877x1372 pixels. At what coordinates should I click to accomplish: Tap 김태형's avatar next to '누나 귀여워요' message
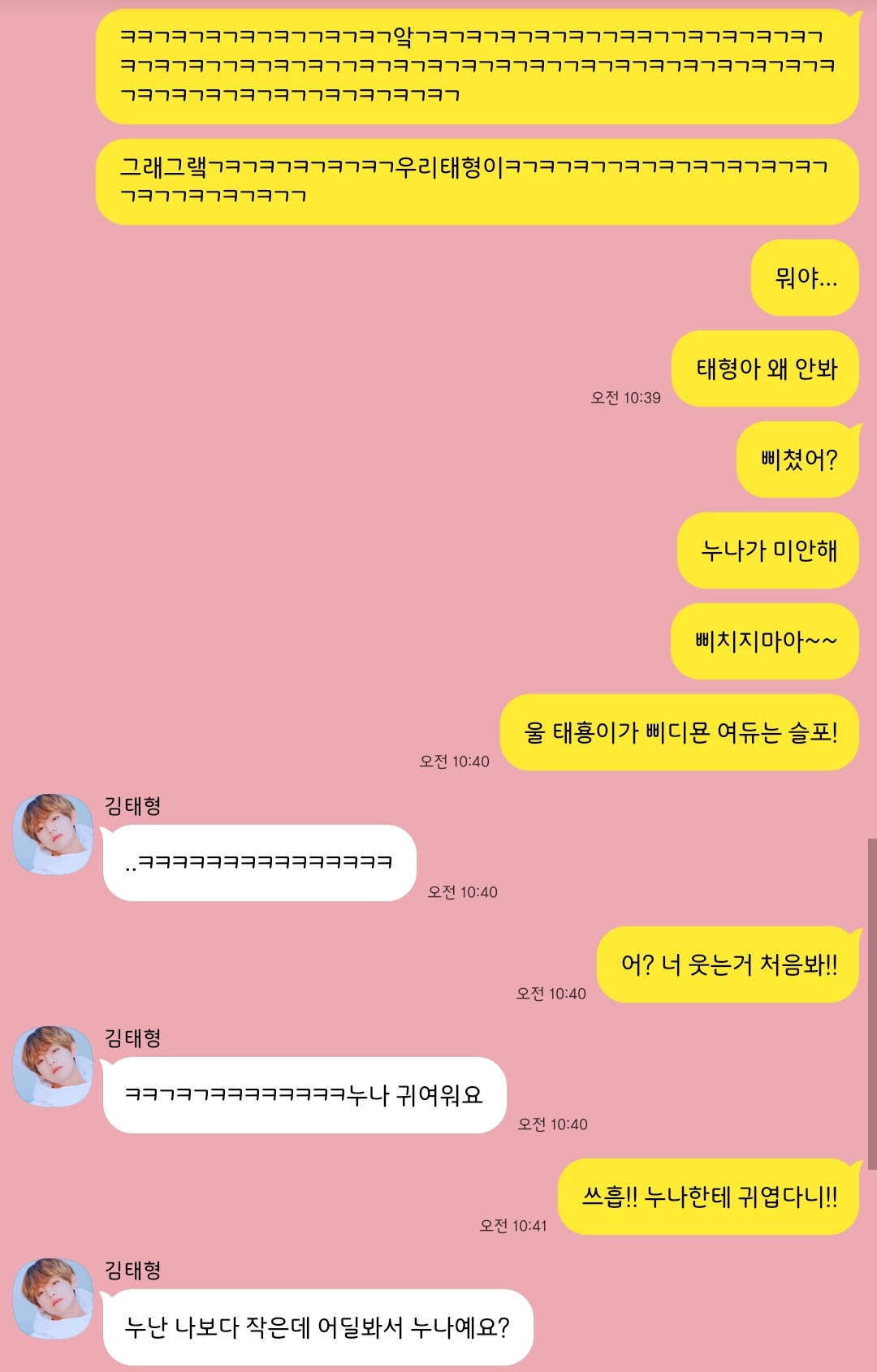pyautogui.click(x=53, y=1066)
